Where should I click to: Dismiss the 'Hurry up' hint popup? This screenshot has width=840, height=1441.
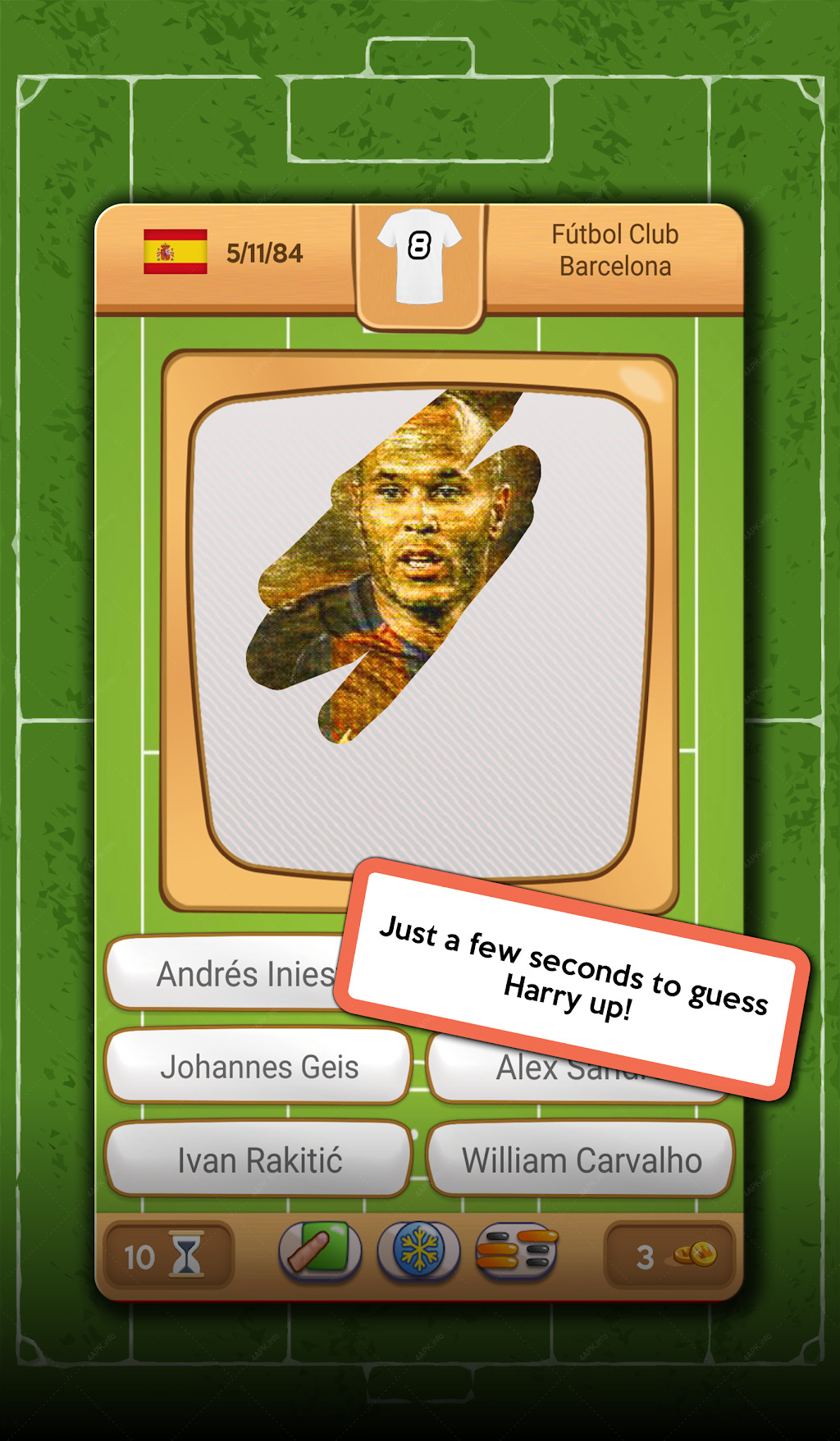point(573,979)
